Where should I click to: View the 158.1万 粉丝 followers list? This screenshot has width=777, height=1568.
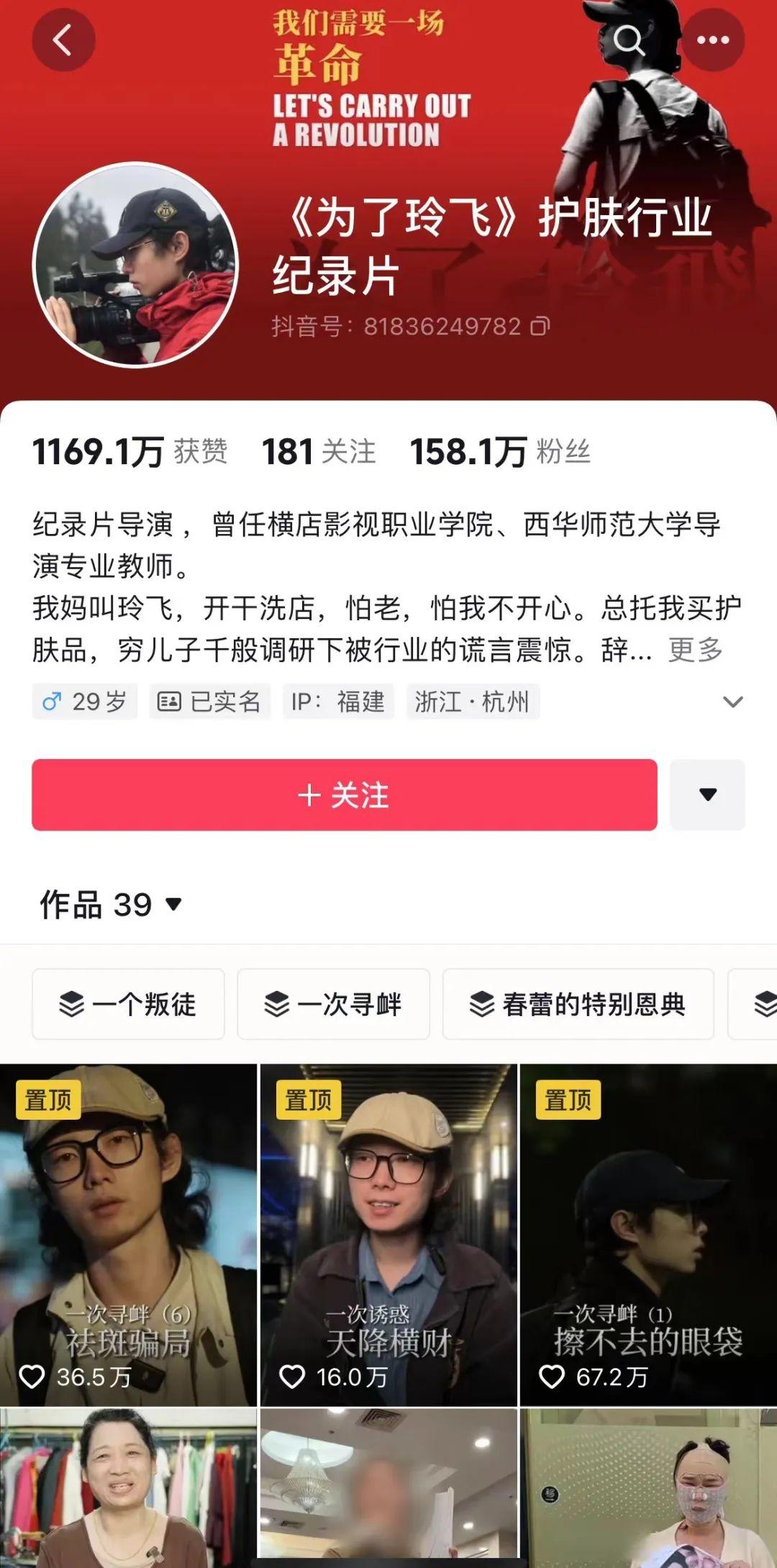coord(500,453)
